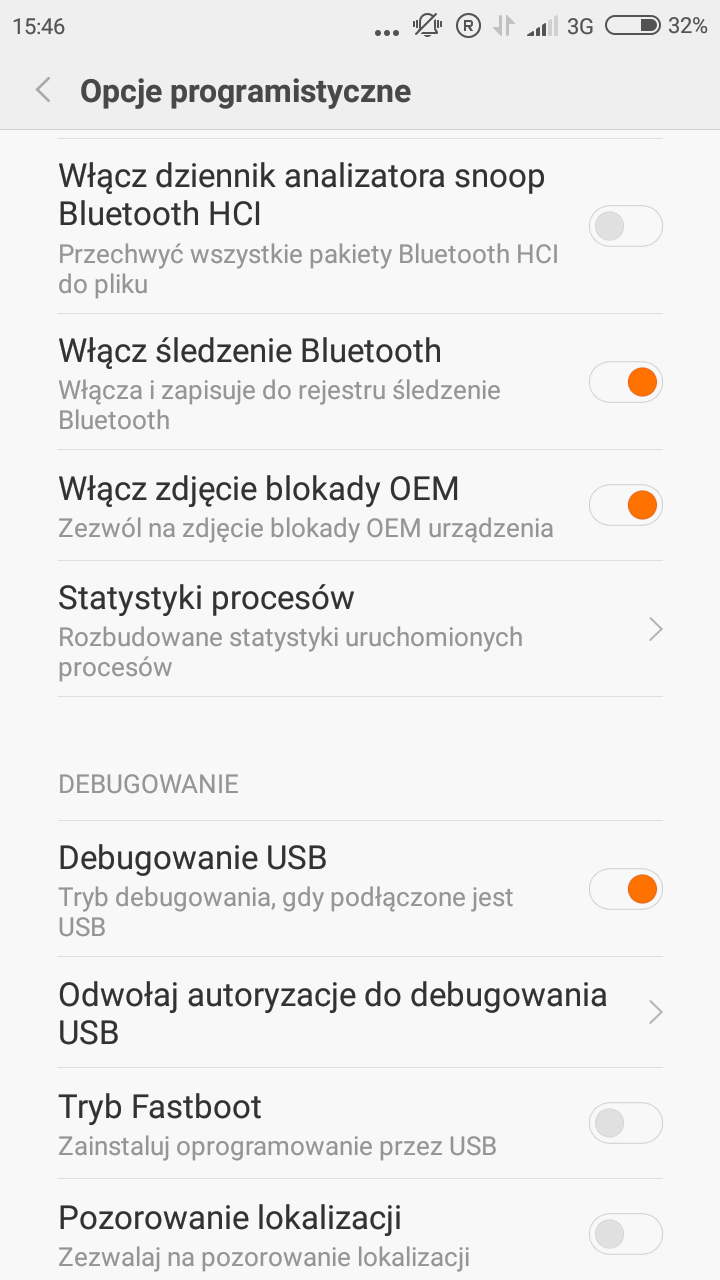
Task: Toggle Pozorowanie lokalizacji on
Action: click(x=625, y=1234)
